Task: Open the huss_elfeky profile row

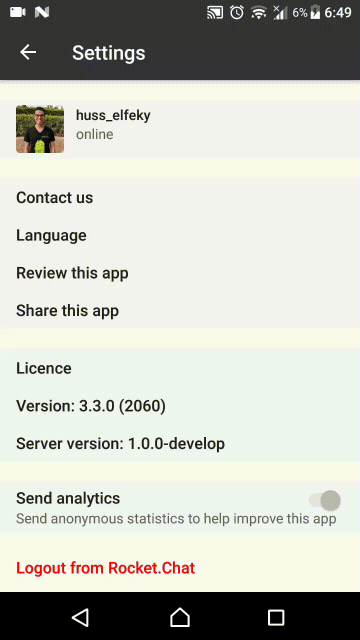Action: coord(180,129)
